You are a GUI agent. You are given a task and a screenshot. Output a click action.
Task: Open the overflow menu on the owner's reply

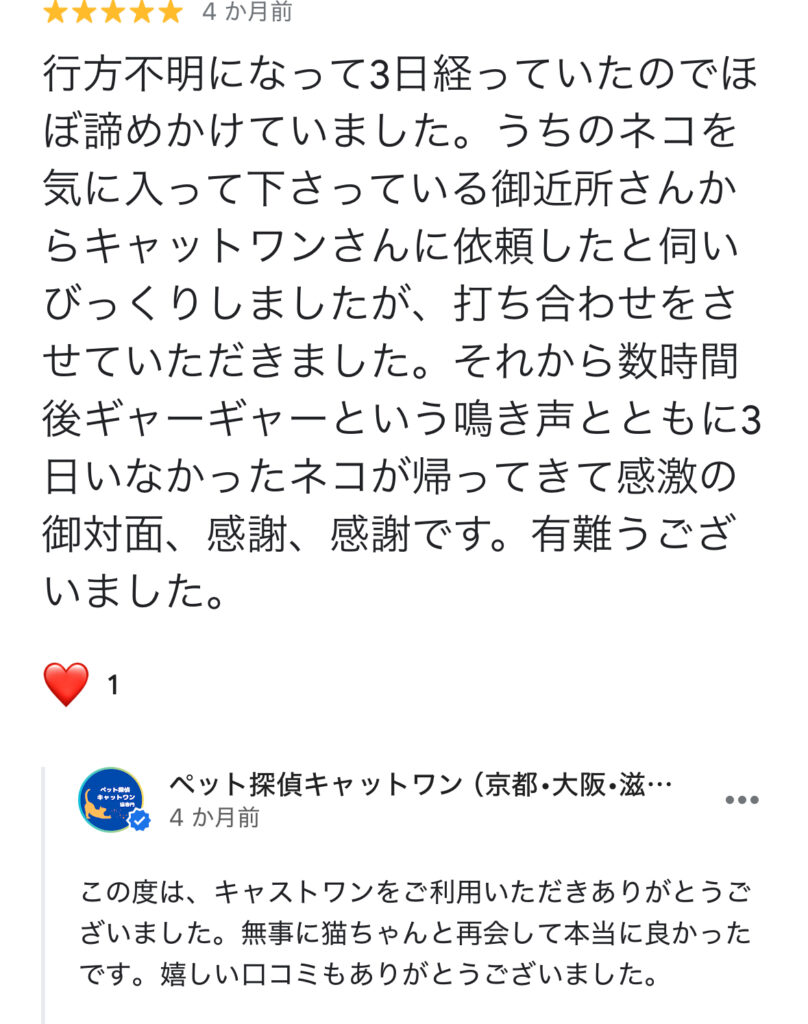click(x=741, y=800)
